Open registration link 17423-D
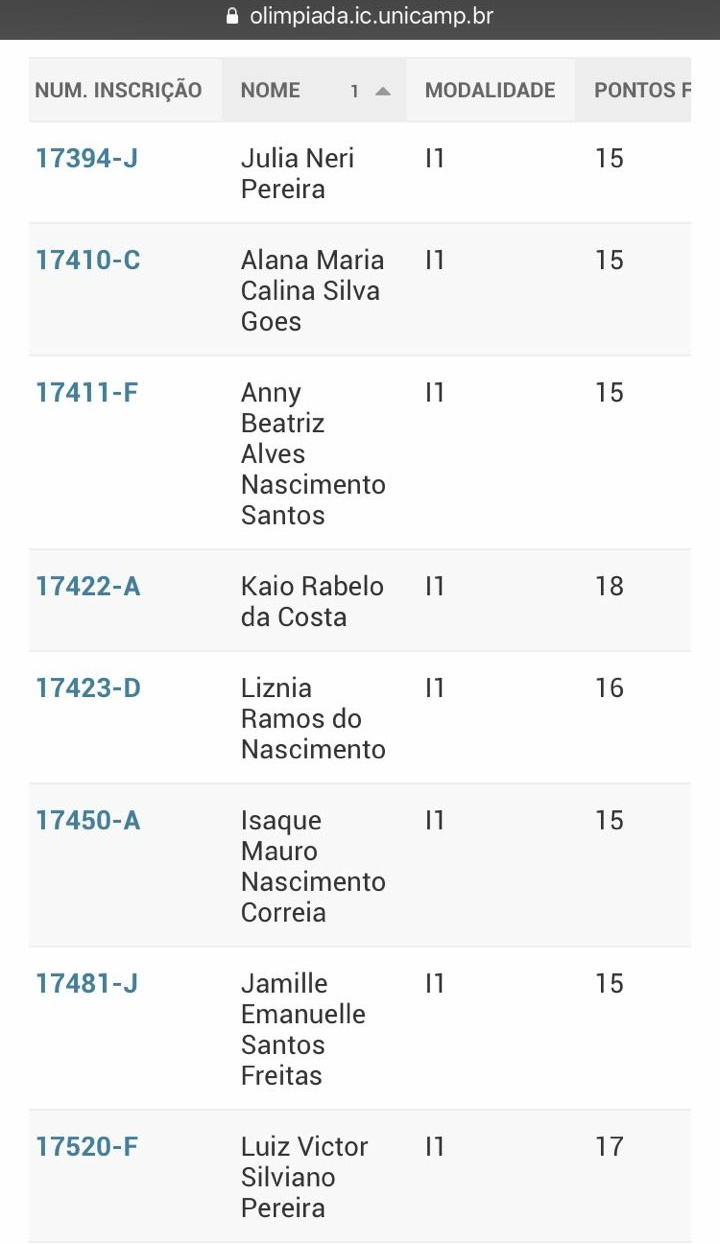The image size is (720, 1244). [88, 688]
